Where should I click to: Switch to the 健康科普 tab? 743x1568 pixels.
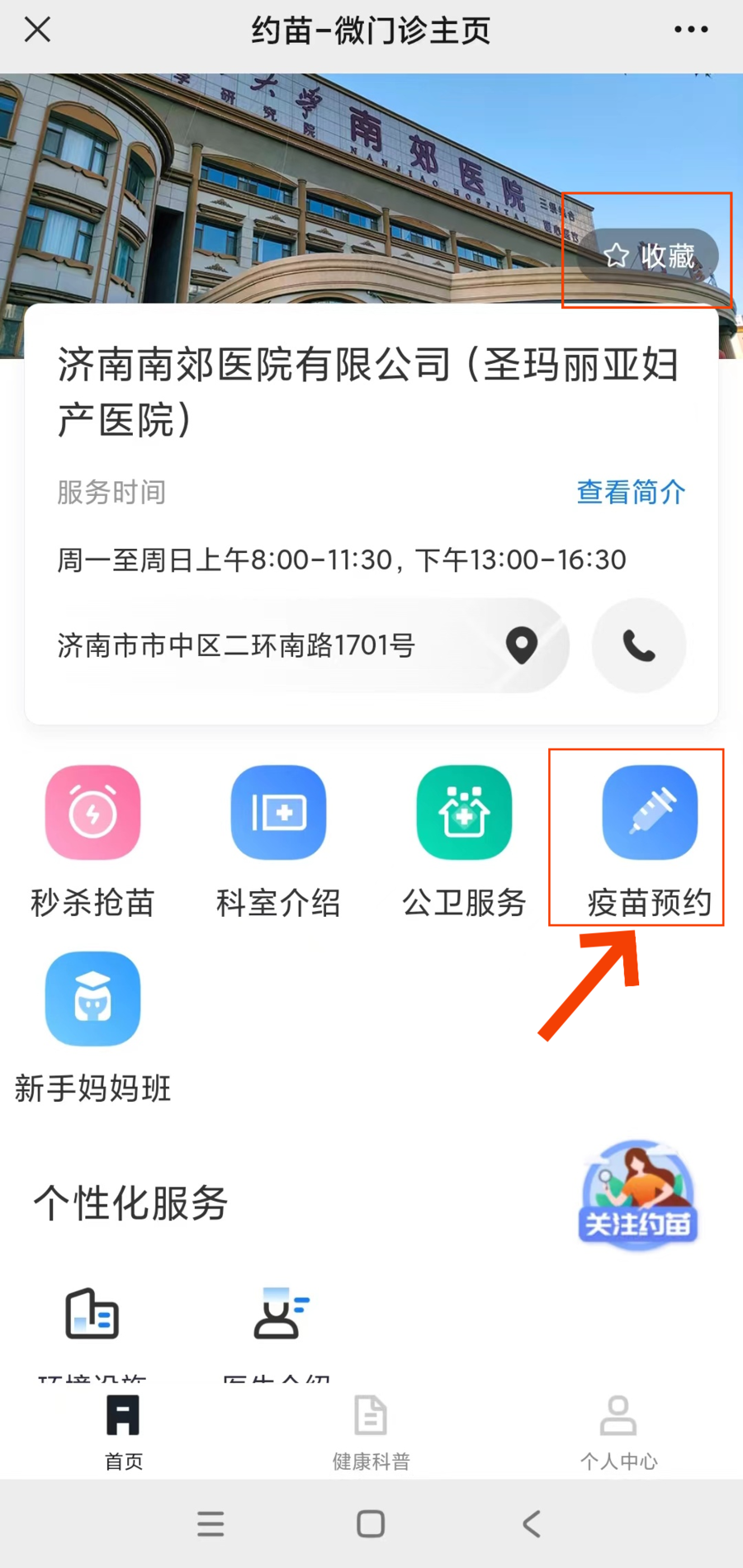371,1431
